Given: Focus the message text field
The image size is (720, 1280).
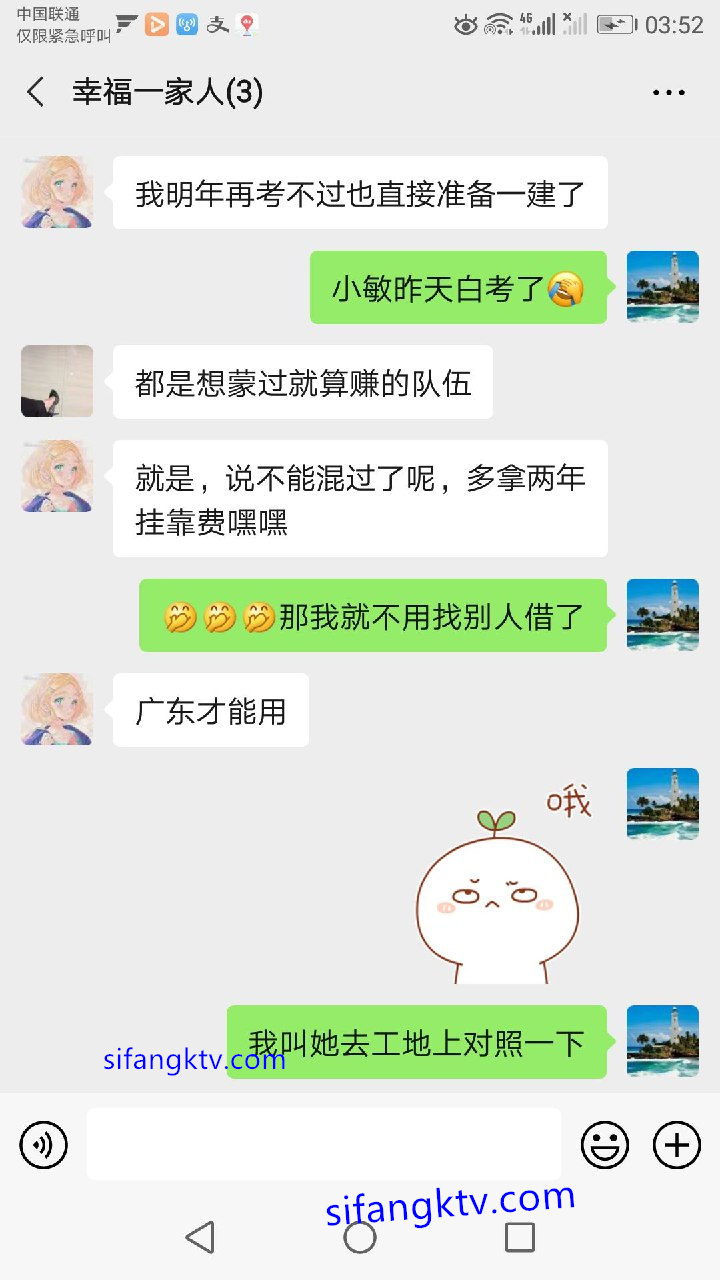Looking at the screenshot, I should [323, 1144].
